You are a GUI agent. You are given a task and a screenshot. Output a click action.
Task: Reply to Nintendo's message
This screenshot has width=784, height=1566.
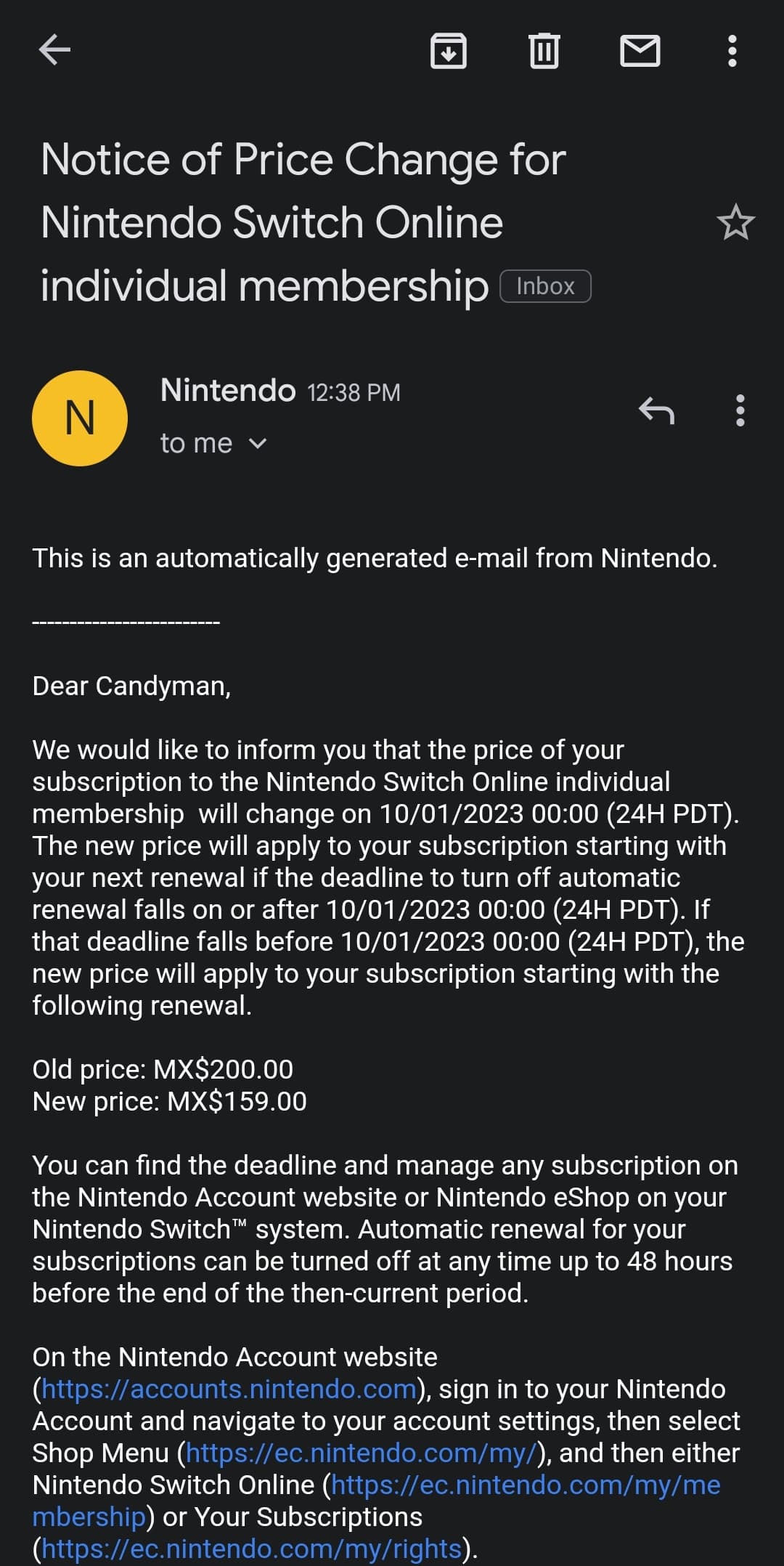[x=657, y=410]
